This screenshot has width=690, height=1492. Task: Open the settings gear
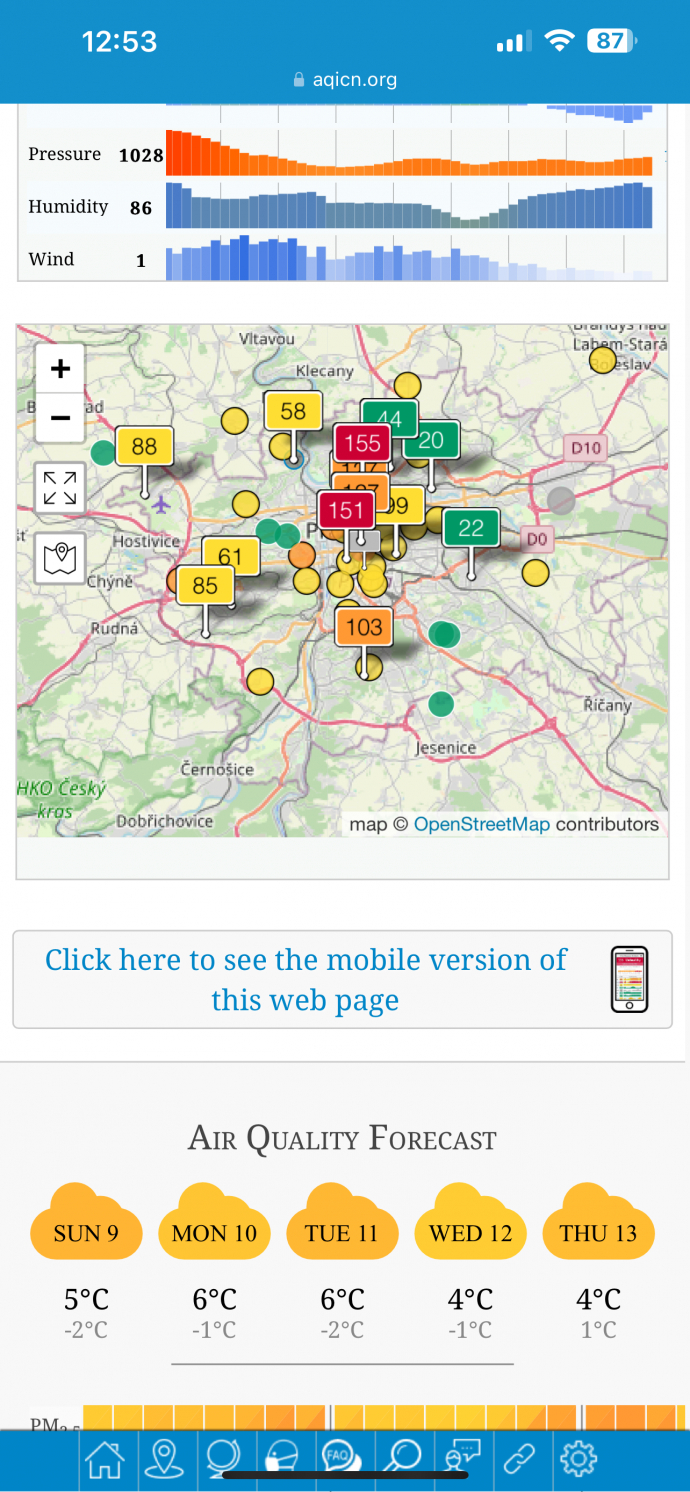click(x=578, y=1459)
